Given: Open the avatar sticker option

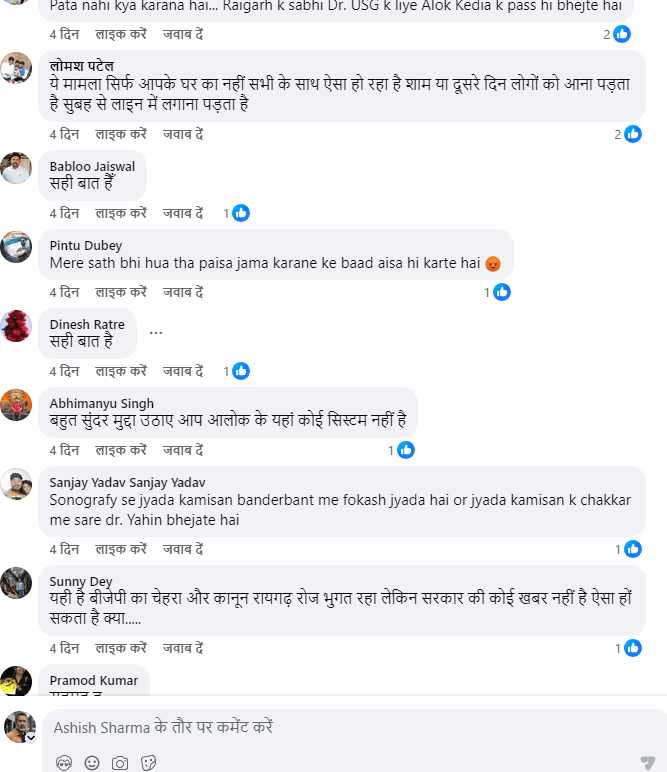Looking at the screenshot, I should pos(64,763).
